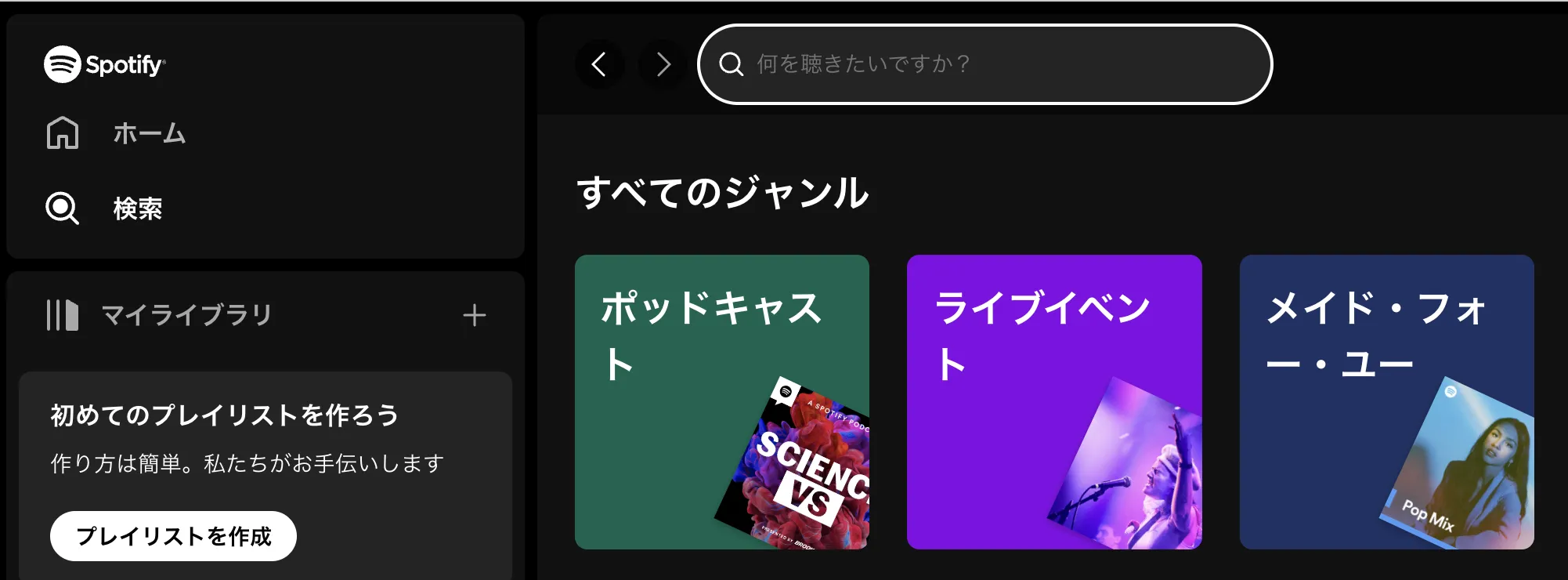
Task: Open the ポッドキャスト genre card
Action: tap(721, 401)
